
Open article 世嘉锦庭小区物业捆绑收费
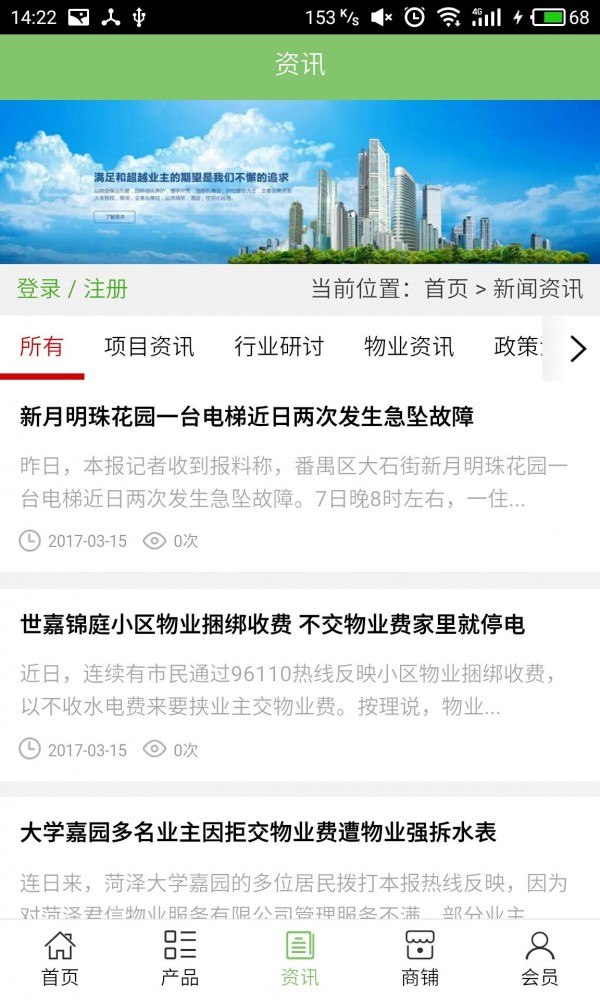272,625
